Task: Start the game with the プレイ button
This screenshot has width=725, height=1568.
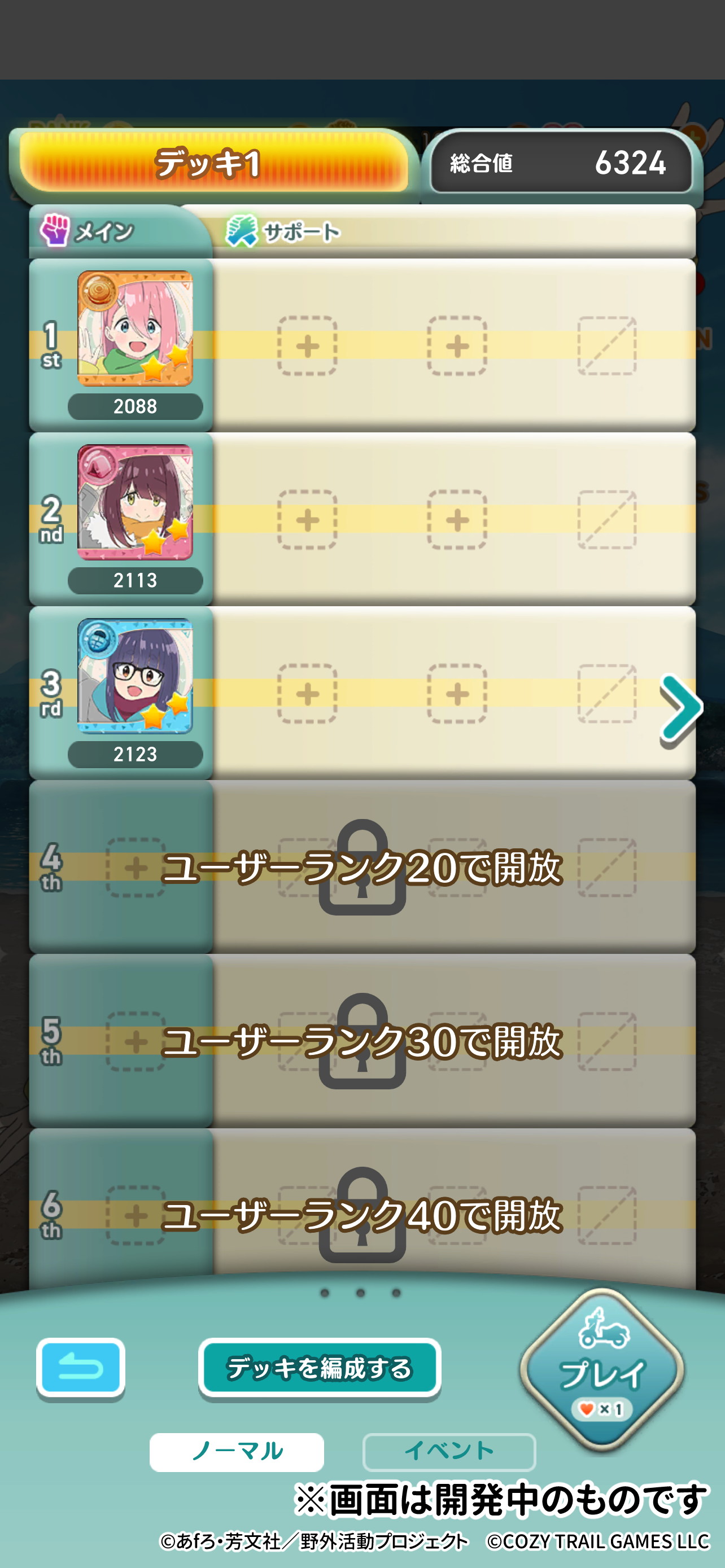Action: click(602, 1370)
